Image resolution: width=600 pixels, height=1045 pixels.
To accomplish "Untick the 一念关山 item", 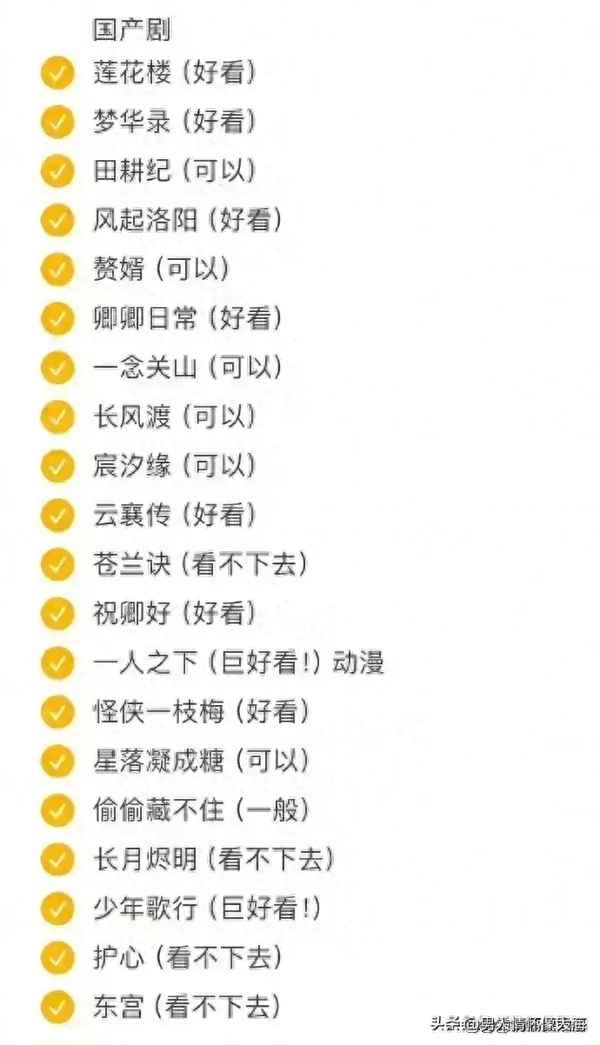I will [x=58, y=368].
